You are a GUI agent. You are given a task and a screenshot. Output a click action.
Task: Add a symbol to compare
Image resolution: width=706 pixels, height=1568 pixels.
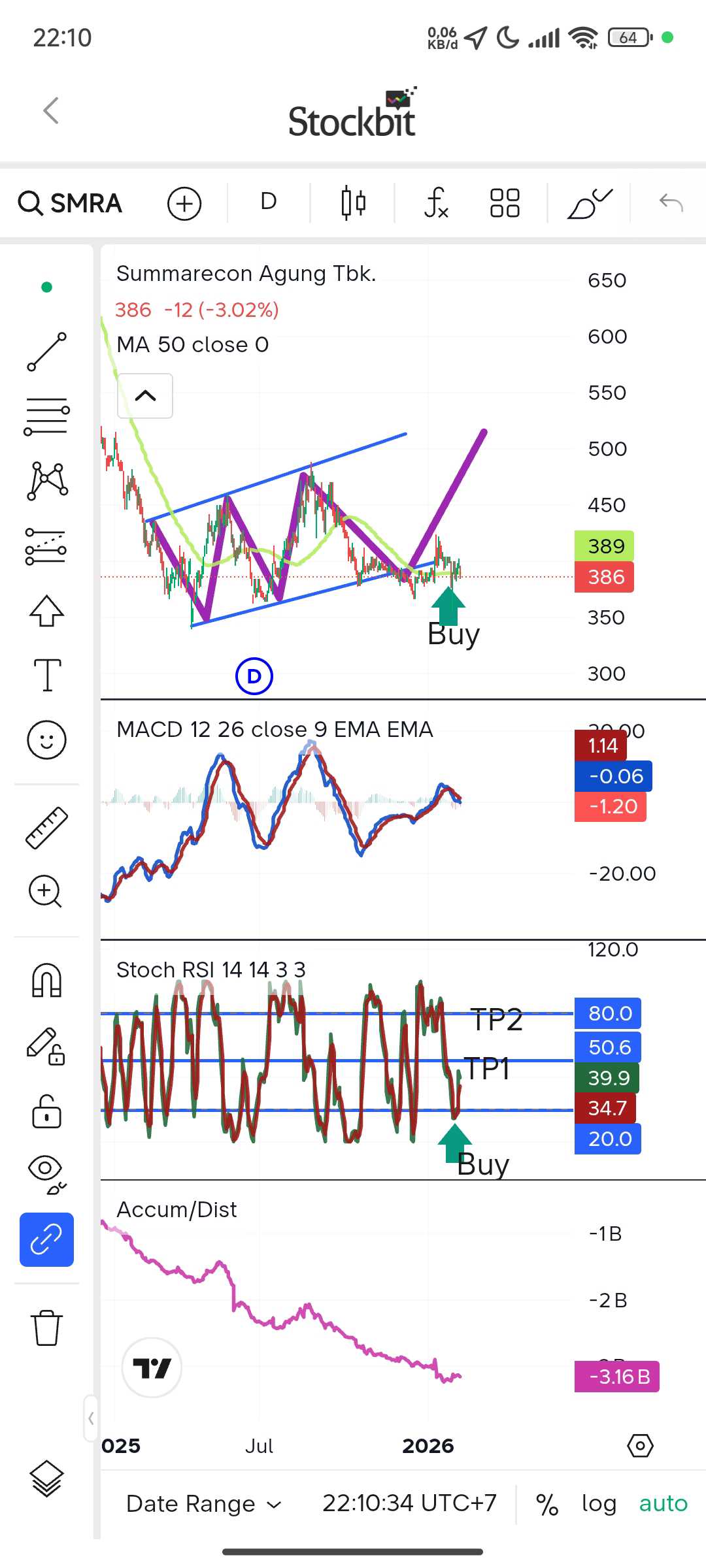[184, 203]
